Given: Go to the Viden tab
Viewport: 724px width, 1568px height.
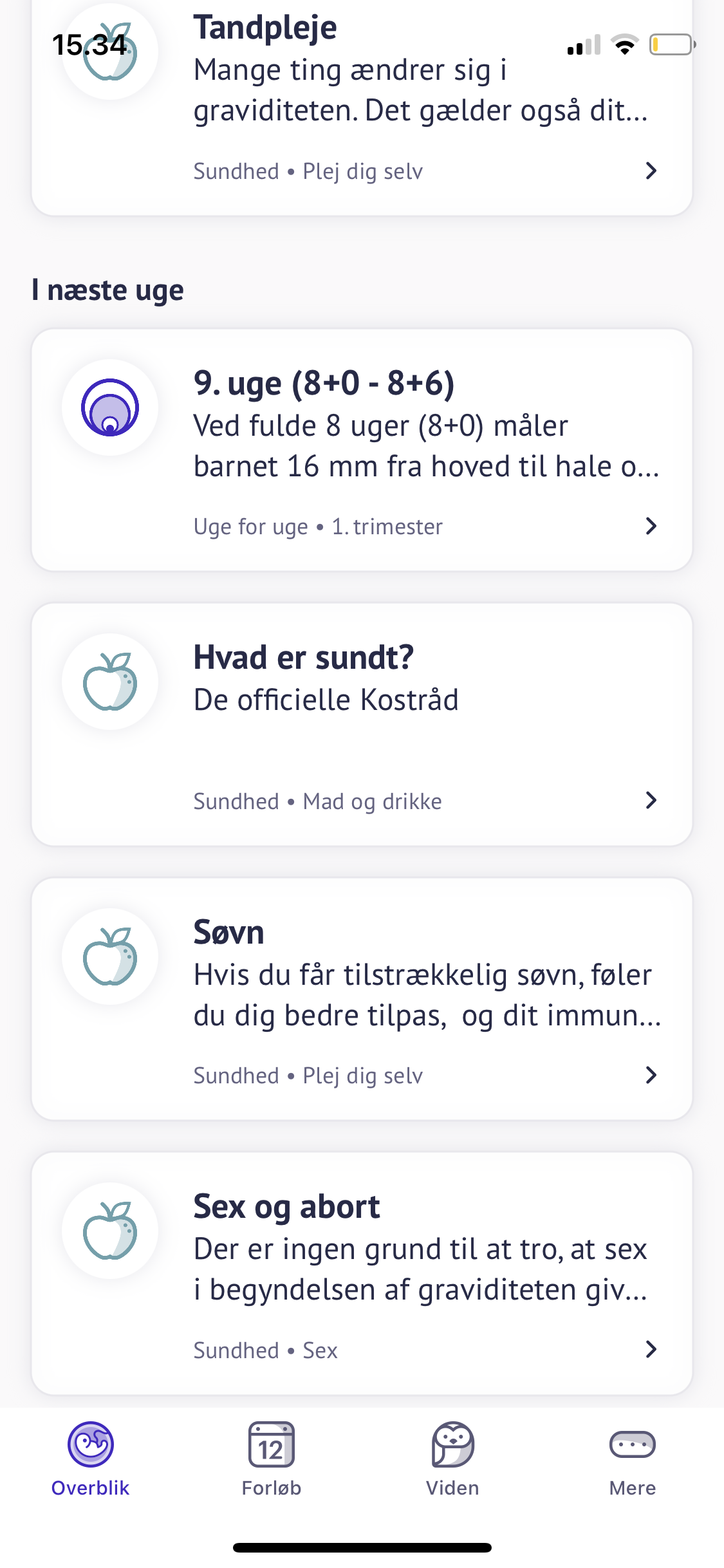Looking at the screenshot, I should coord(452,1459).
